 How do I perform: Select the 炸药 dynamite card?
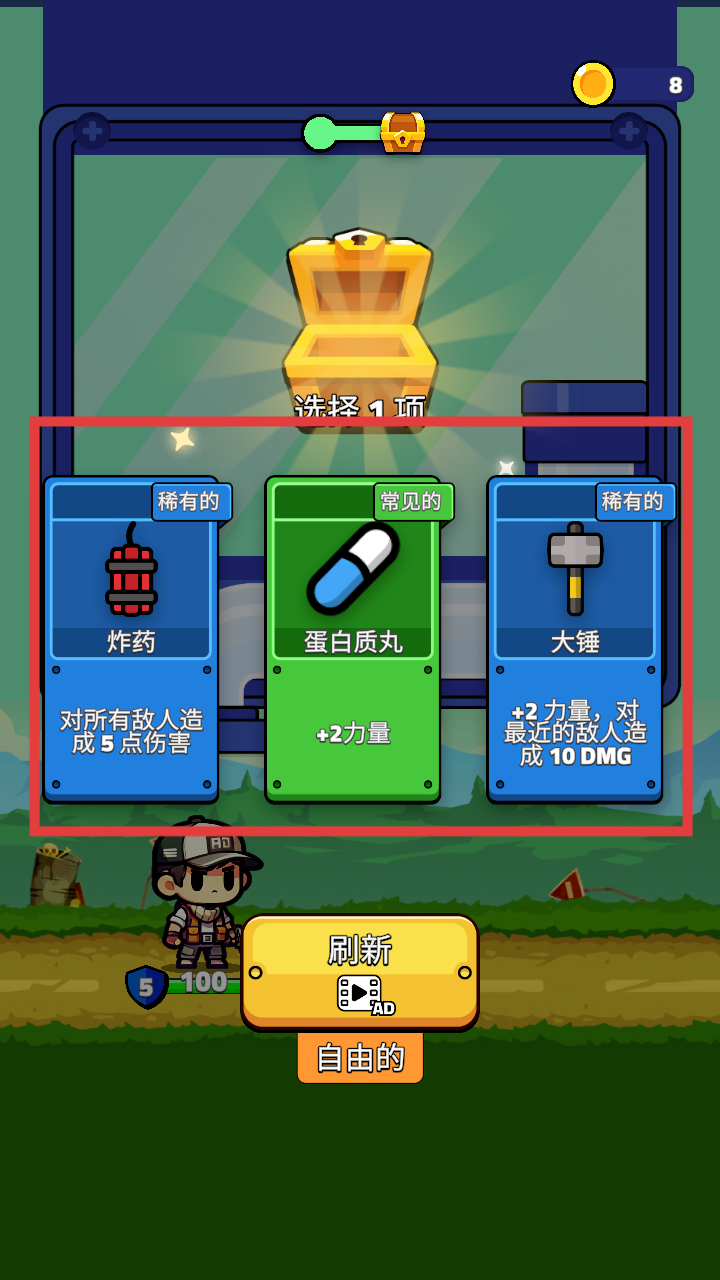click(x=131, y=639)
